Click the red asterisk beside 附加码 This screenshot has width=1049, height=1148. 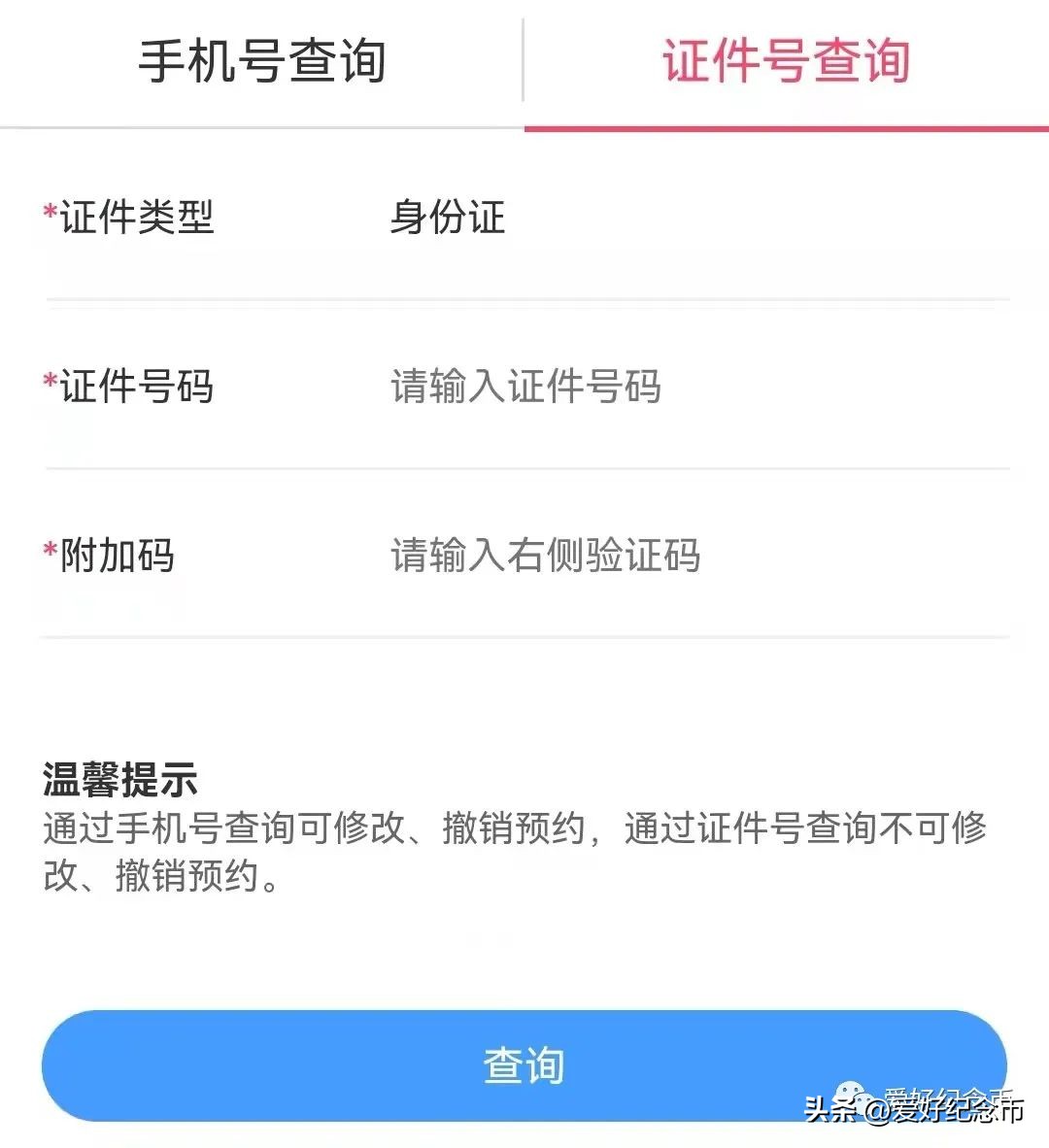[46, 550]
